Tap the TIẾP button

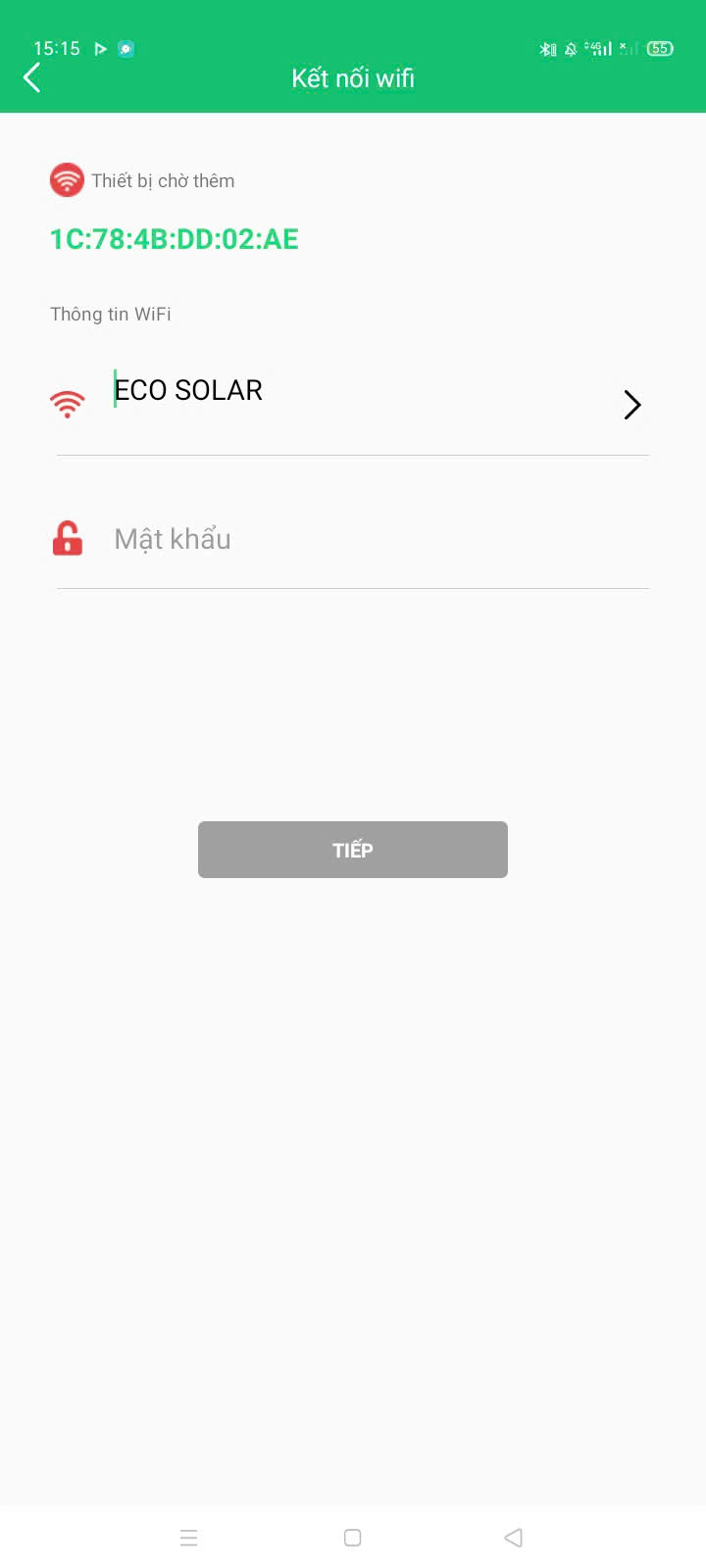coord(352,850)
